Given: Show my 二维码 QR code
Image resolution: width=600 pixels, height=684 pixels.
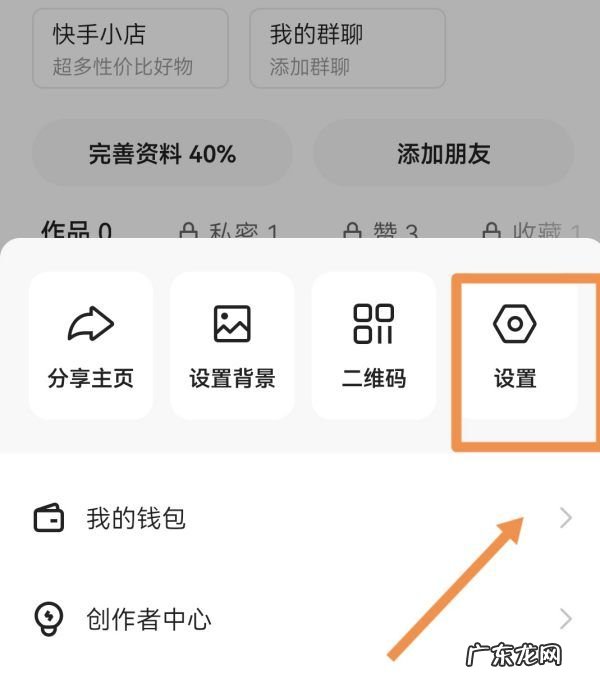Looking at the screenshot, I should (374, 345).
